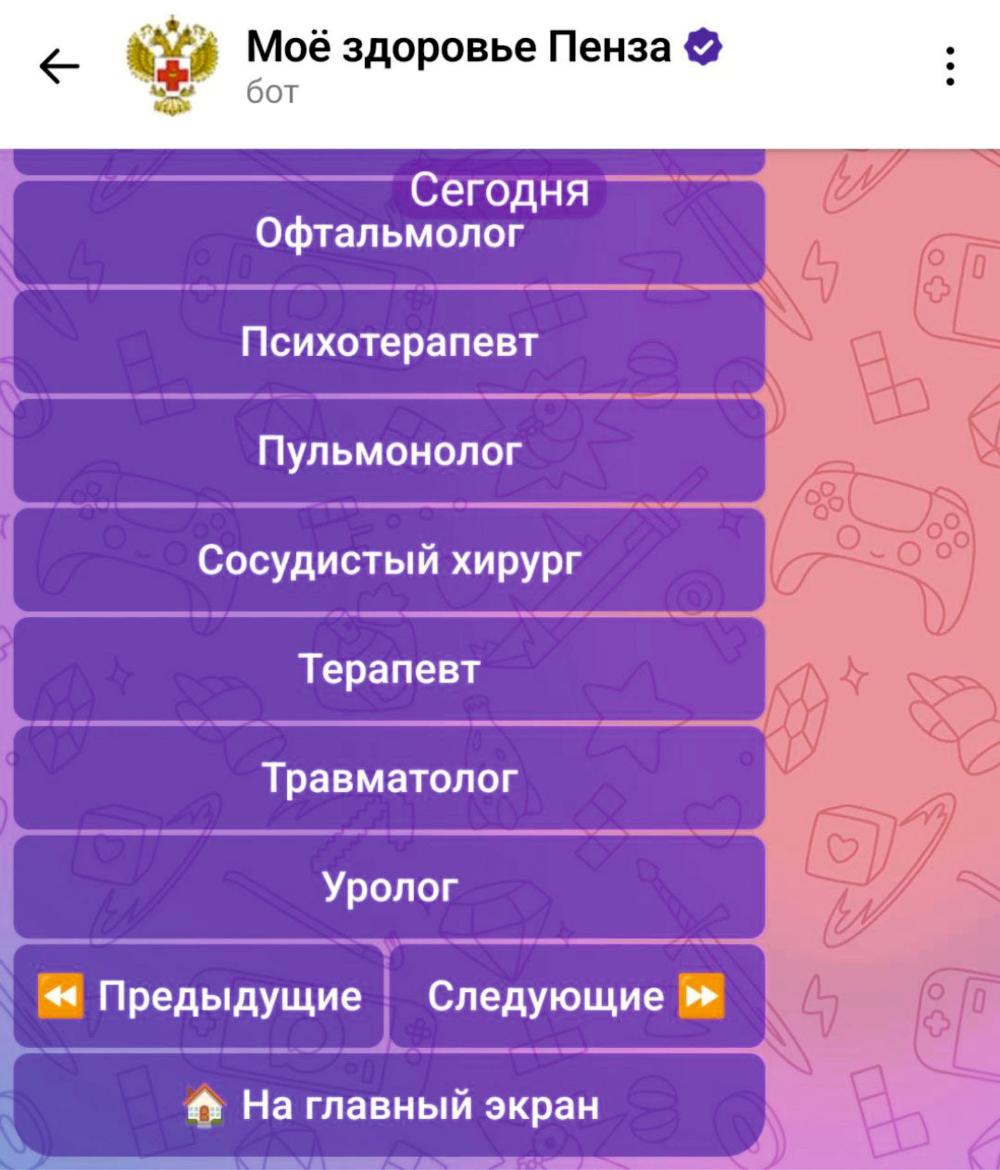Open the three-dot overflow menu
Viewport: 1000px width, 1170px height.
click(x=949, y=67)
